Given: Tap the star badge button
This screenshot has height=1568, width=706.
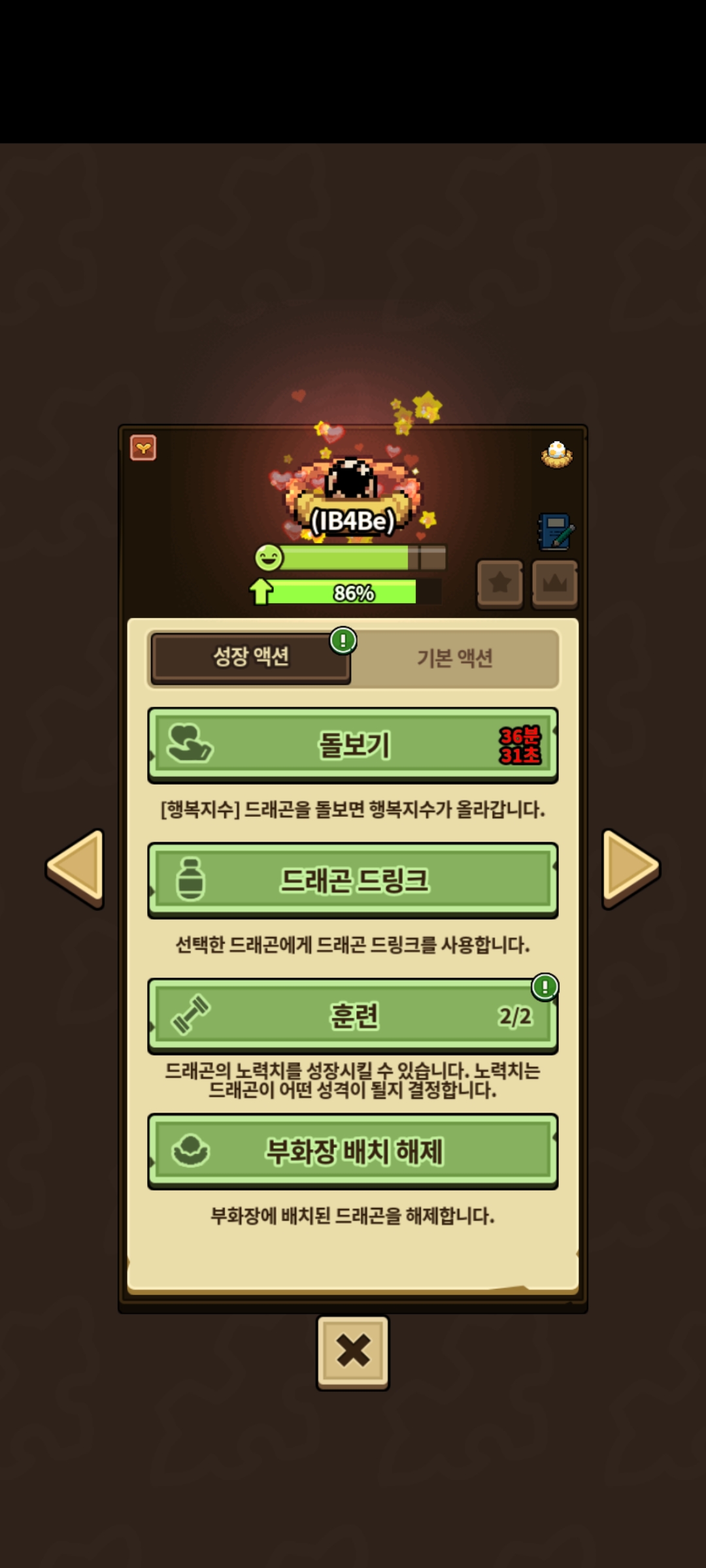Looking at the screenshot, I should [499, 583].
